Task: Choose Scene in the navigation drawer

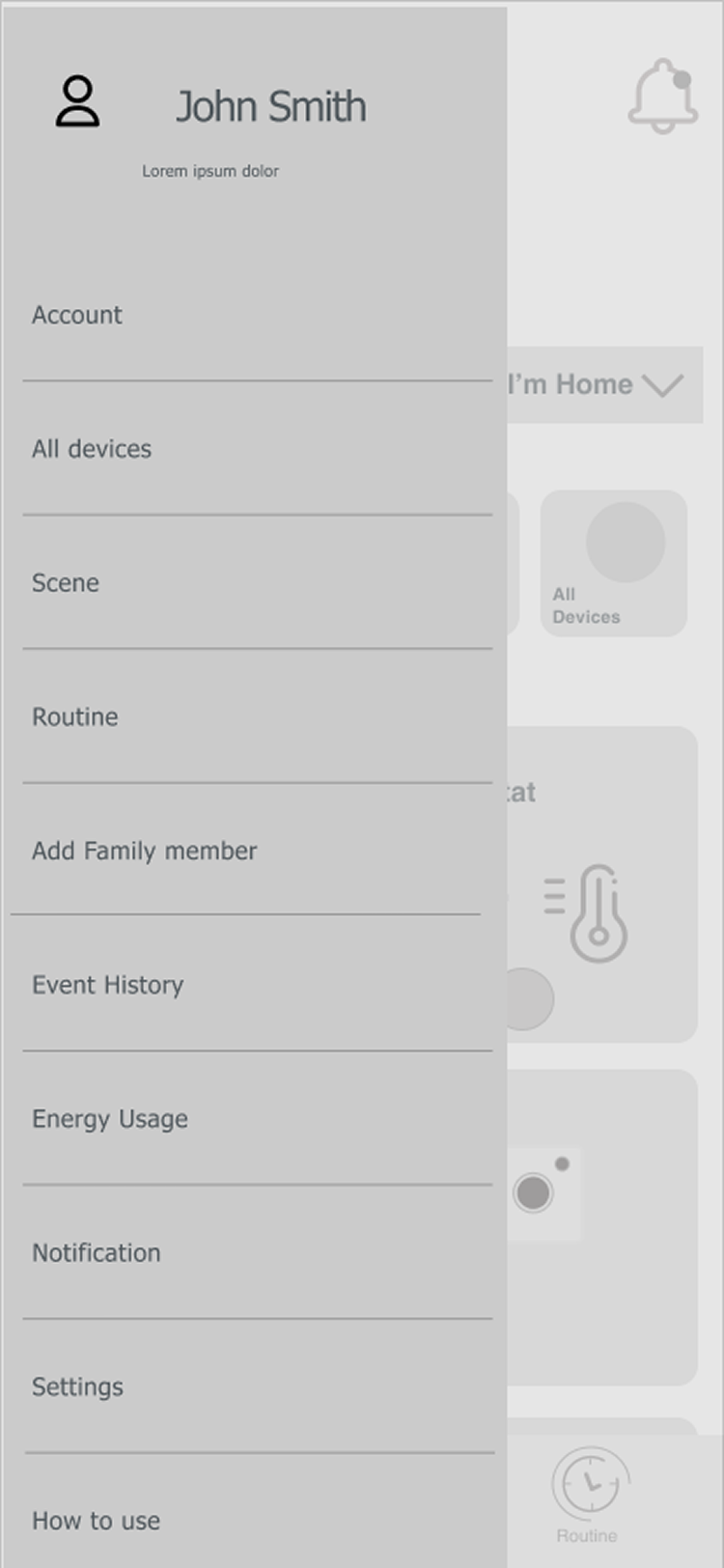Action: (x=65, y=582)
